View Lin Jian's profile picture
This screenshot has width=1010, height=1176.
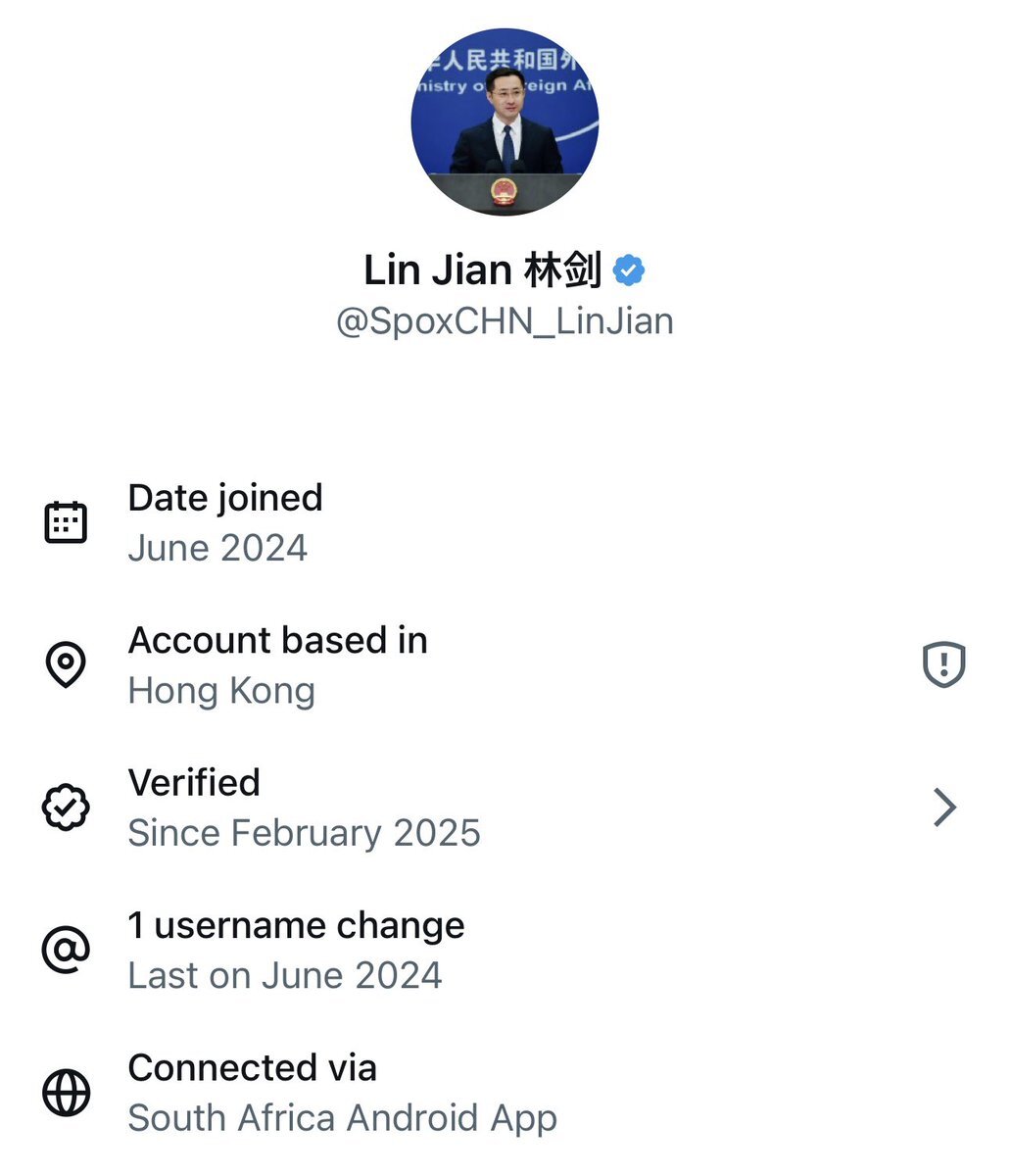coord(505,122)
